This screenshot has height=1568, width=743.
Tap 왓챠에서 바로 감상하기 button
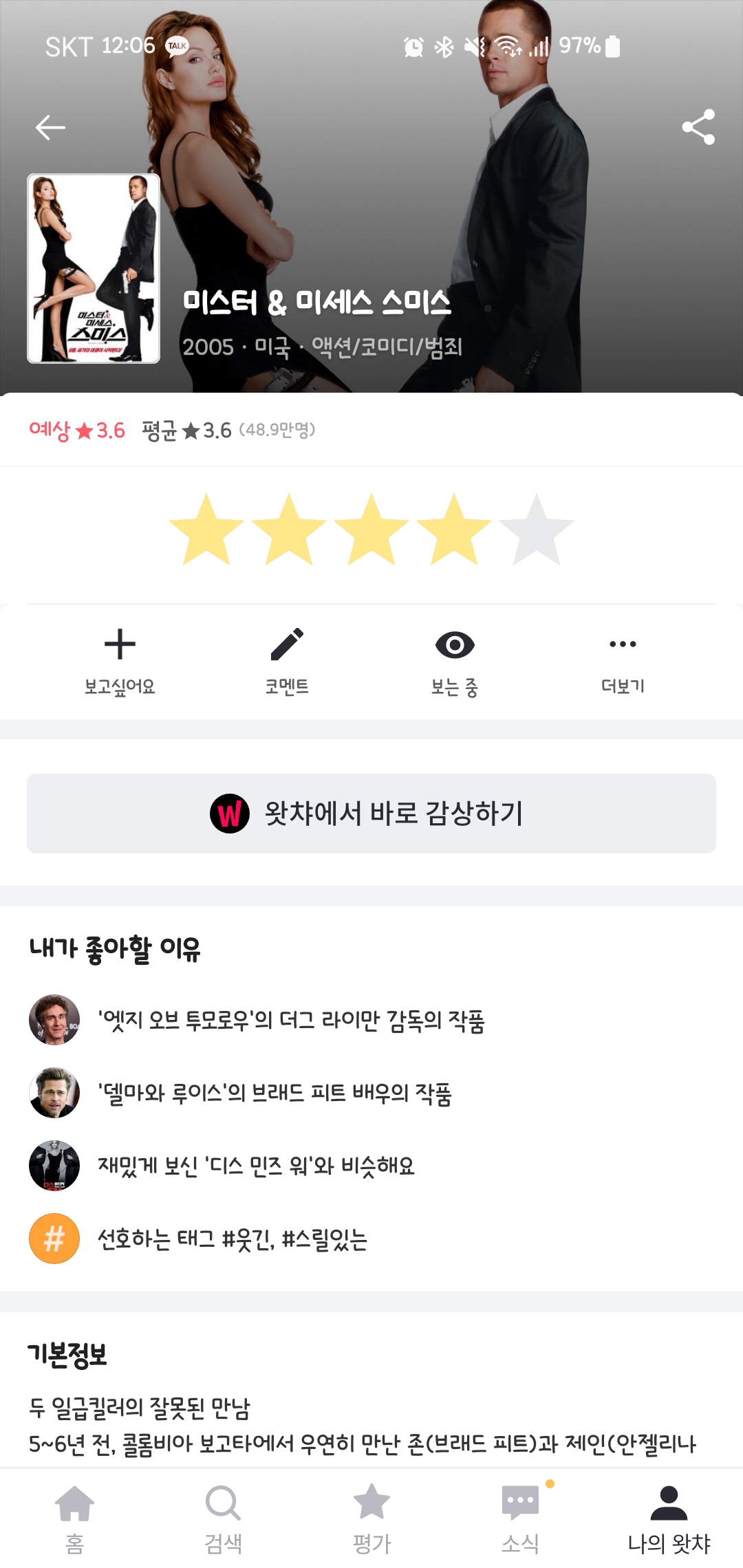(x=371, y=814)
